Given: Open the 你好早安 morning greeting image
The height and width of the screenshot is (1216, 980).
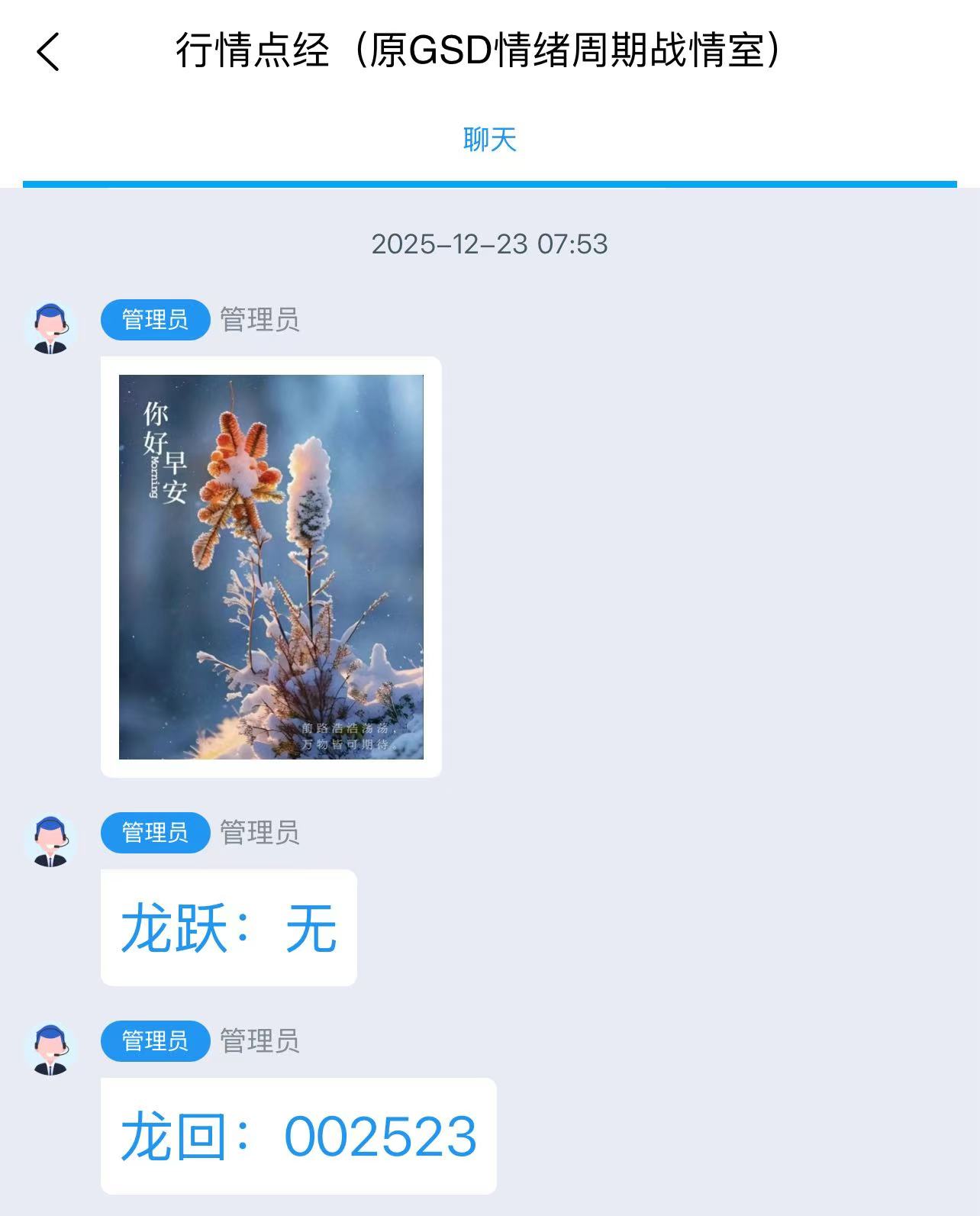Looking at the screenshot, I should 271,566.
